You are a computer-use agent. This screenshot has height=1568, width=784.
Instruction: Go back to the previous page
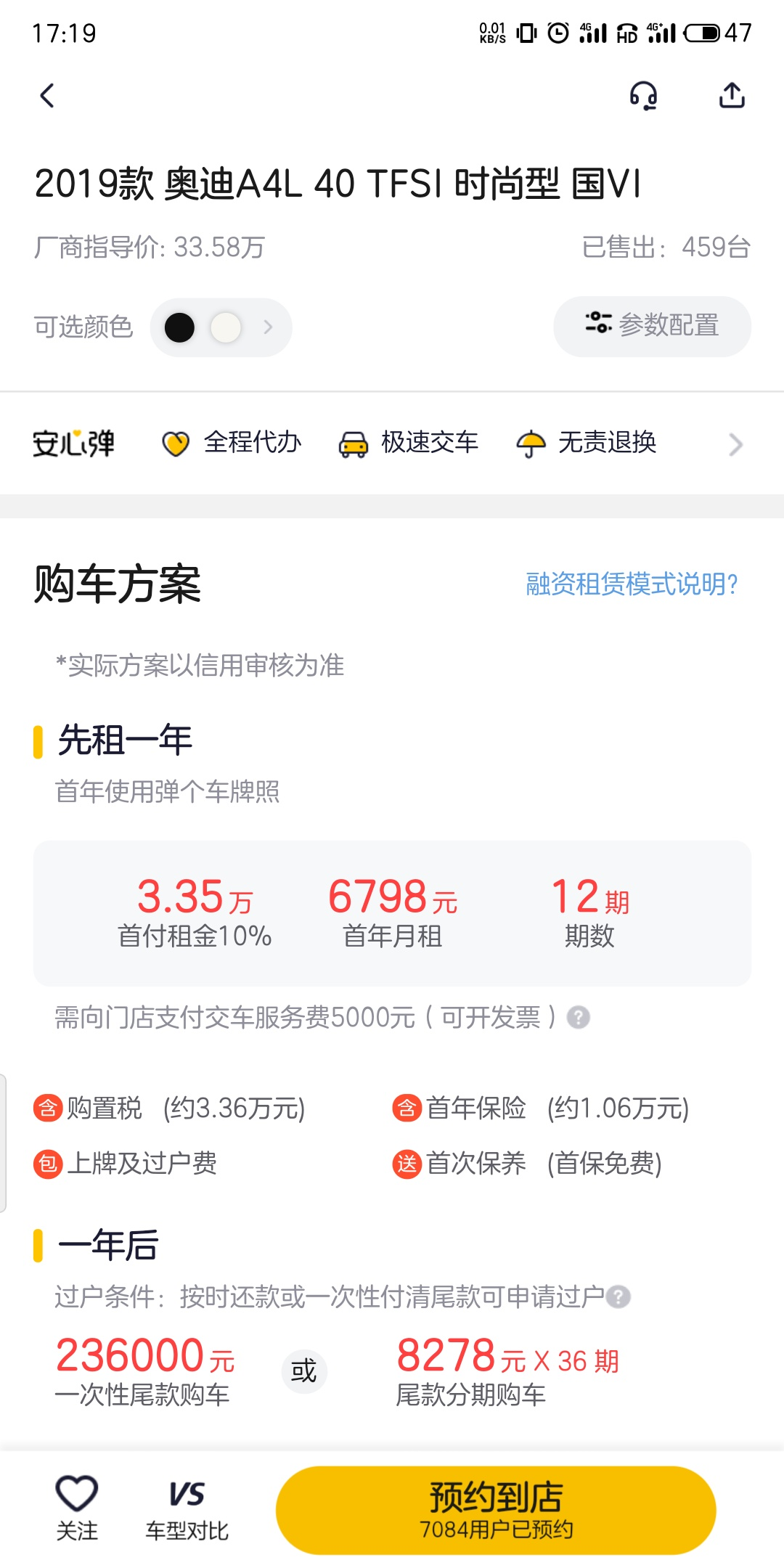pyautogui.click(x=47, y=95)
